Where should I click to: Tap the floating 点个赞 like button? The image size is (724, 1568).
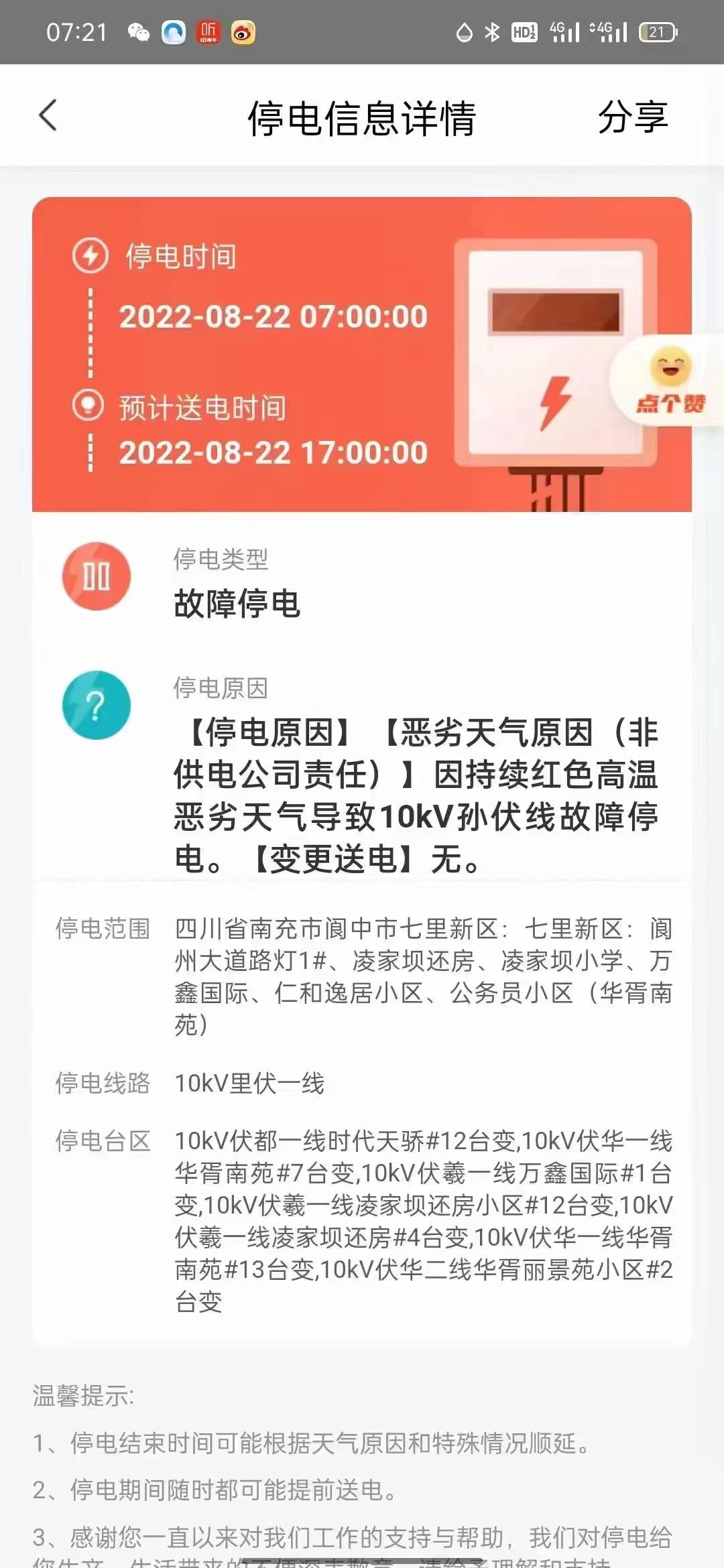tap(668, 381)
